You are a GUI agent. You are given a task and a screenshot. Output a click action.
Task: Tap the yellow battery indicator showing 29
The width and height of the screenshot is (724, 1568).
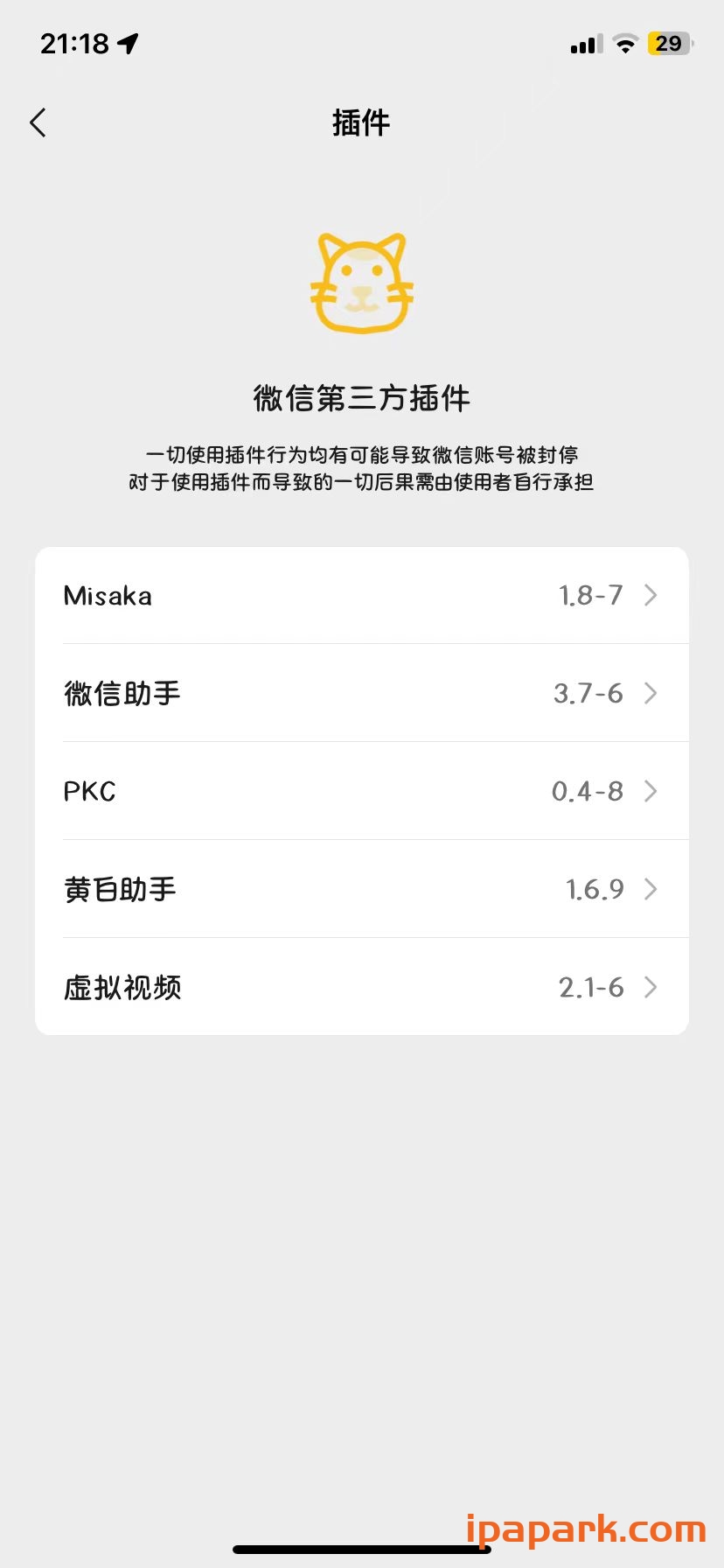(x=670, y=44)
